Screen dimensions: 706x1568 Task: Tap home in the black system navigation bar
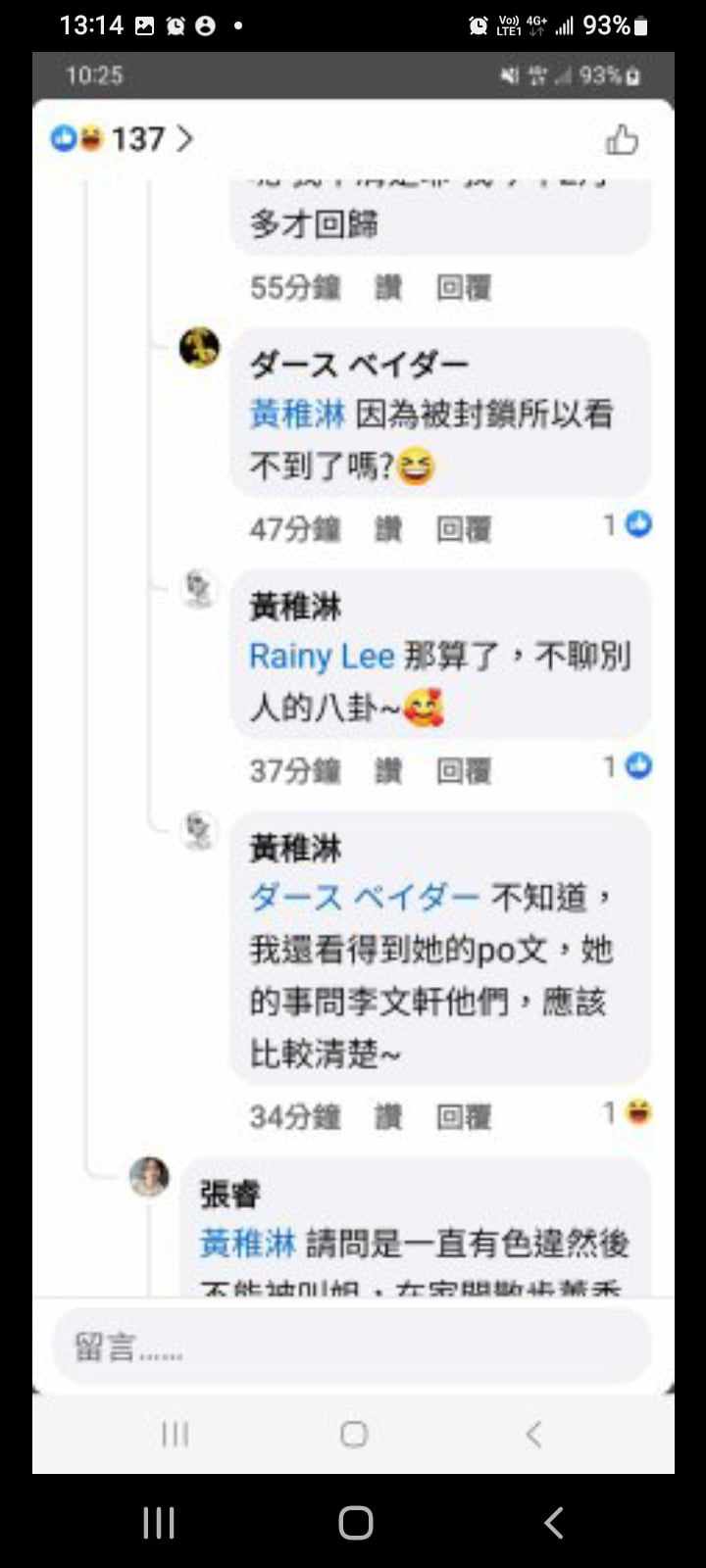pyautogui.click(x=355, y=1523)
